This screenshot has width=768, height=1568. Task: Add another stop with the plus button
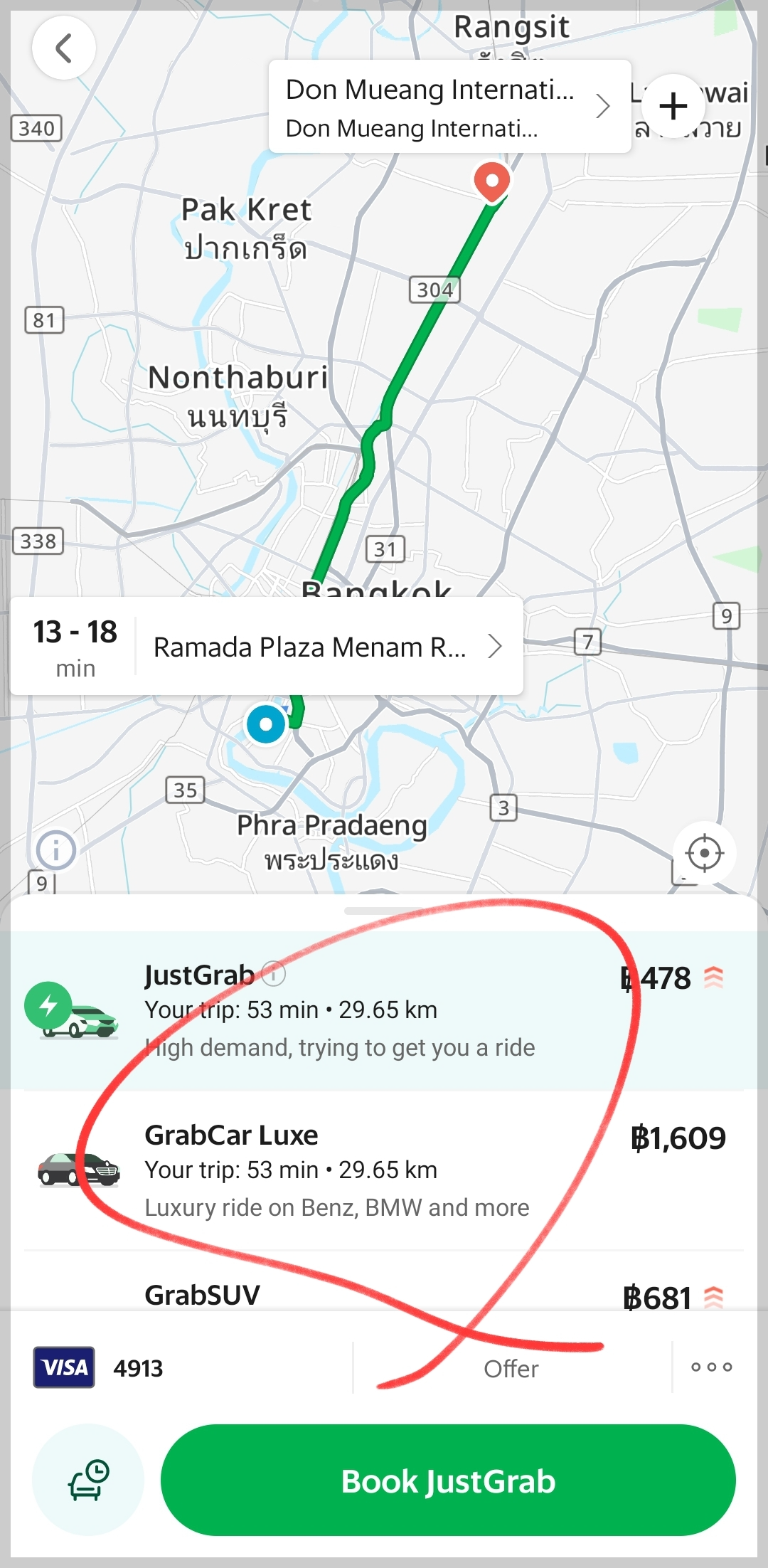click(x=673, y=106)
